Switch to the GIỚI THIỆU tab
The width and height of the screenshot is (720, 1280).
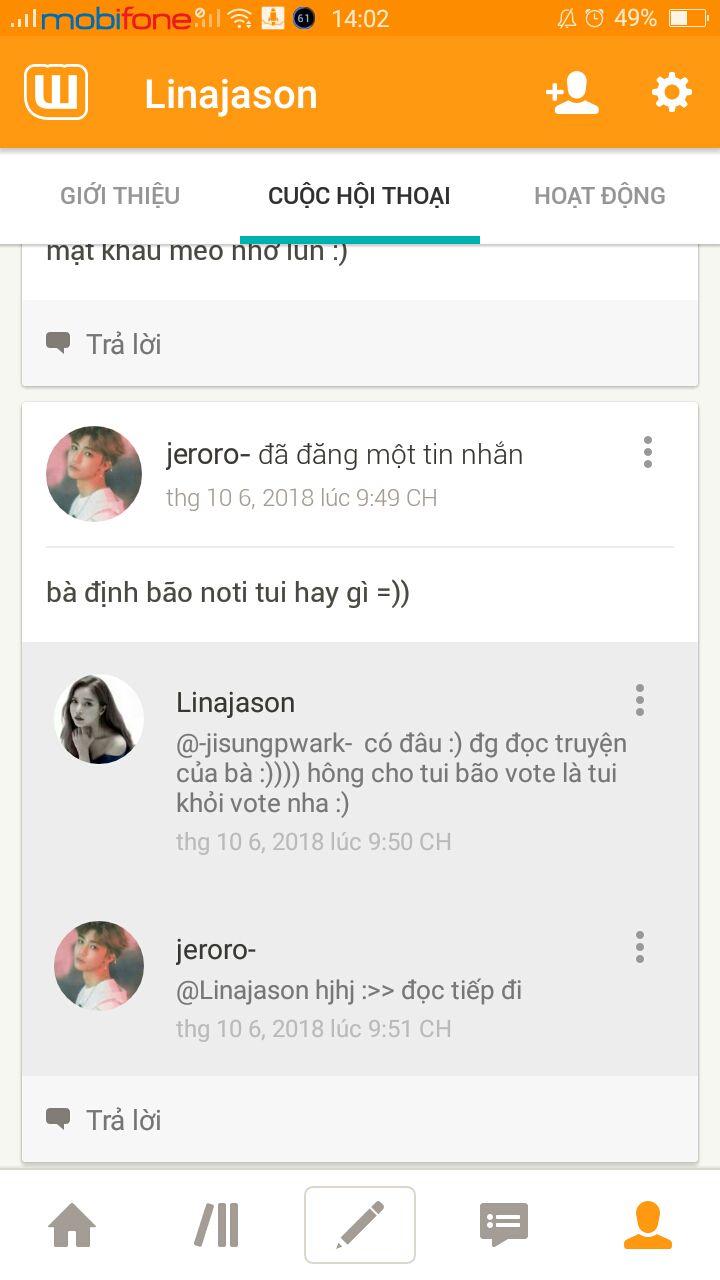pyautogui.click(x=120, y=196)
